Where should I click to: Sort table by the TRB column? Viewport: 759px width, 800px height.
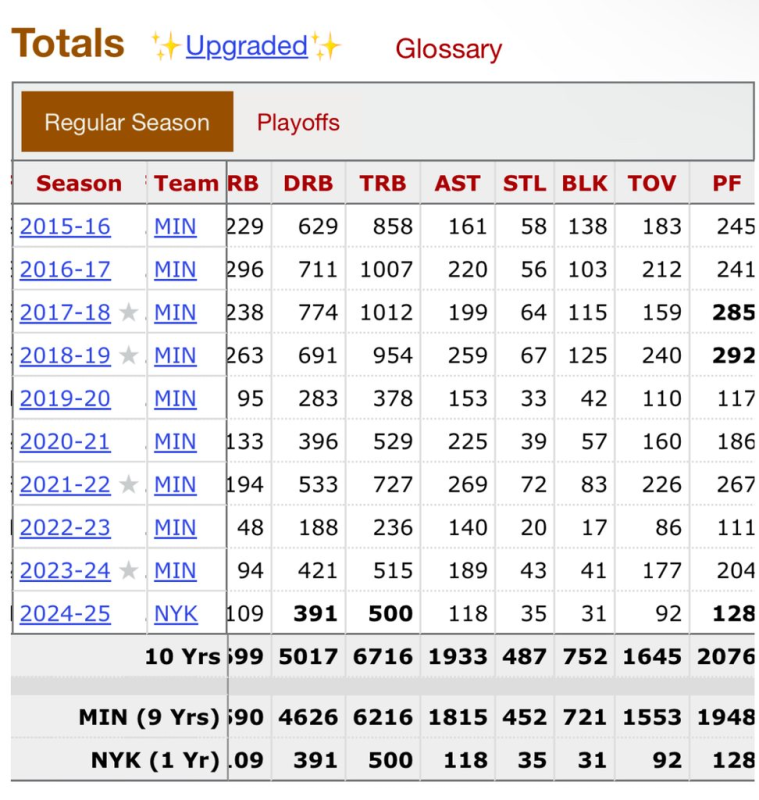pyautogui.click(x=383, y=184)
